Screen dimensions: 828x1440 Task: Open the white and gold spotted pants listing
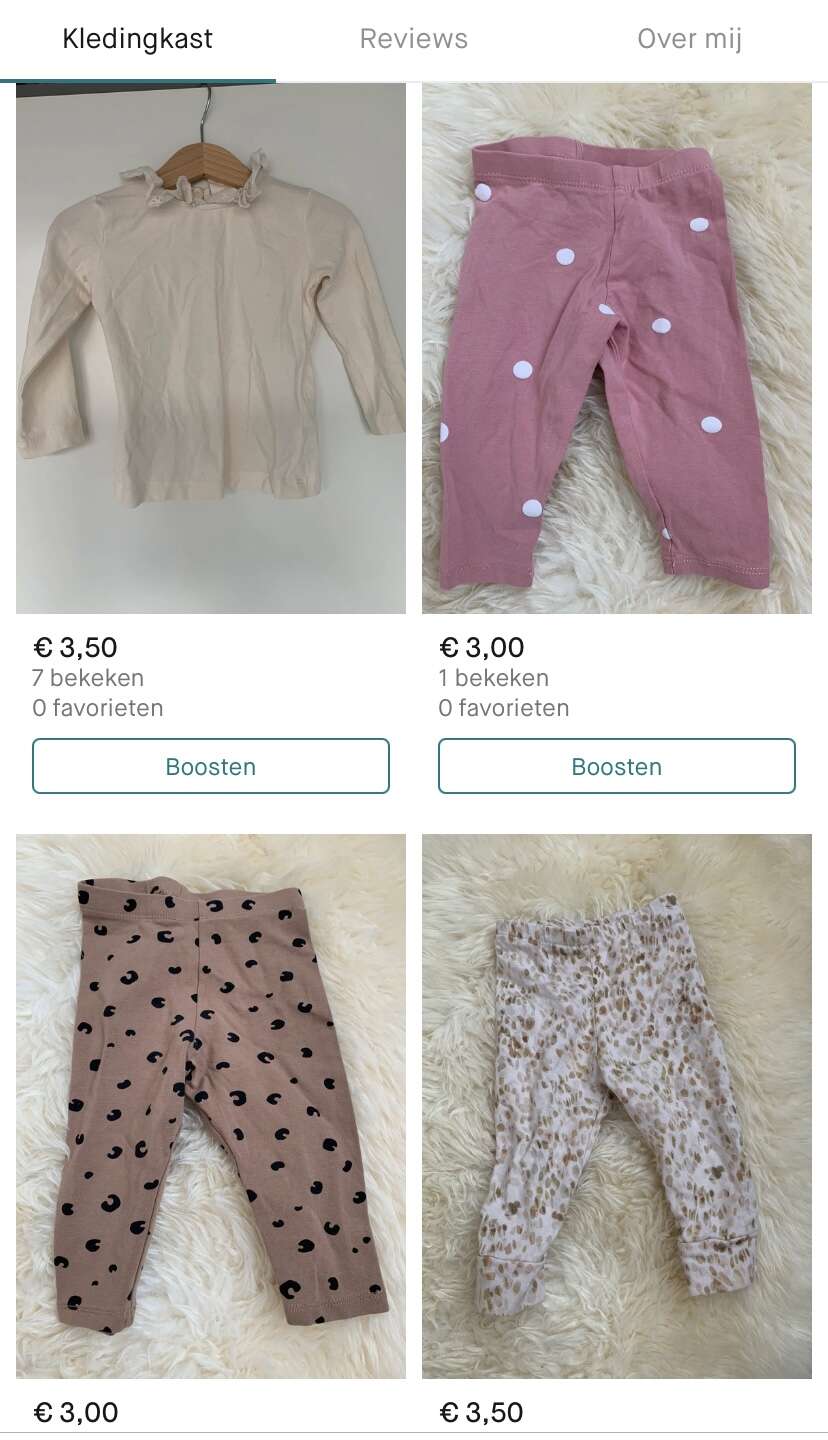click(617, 1107)
